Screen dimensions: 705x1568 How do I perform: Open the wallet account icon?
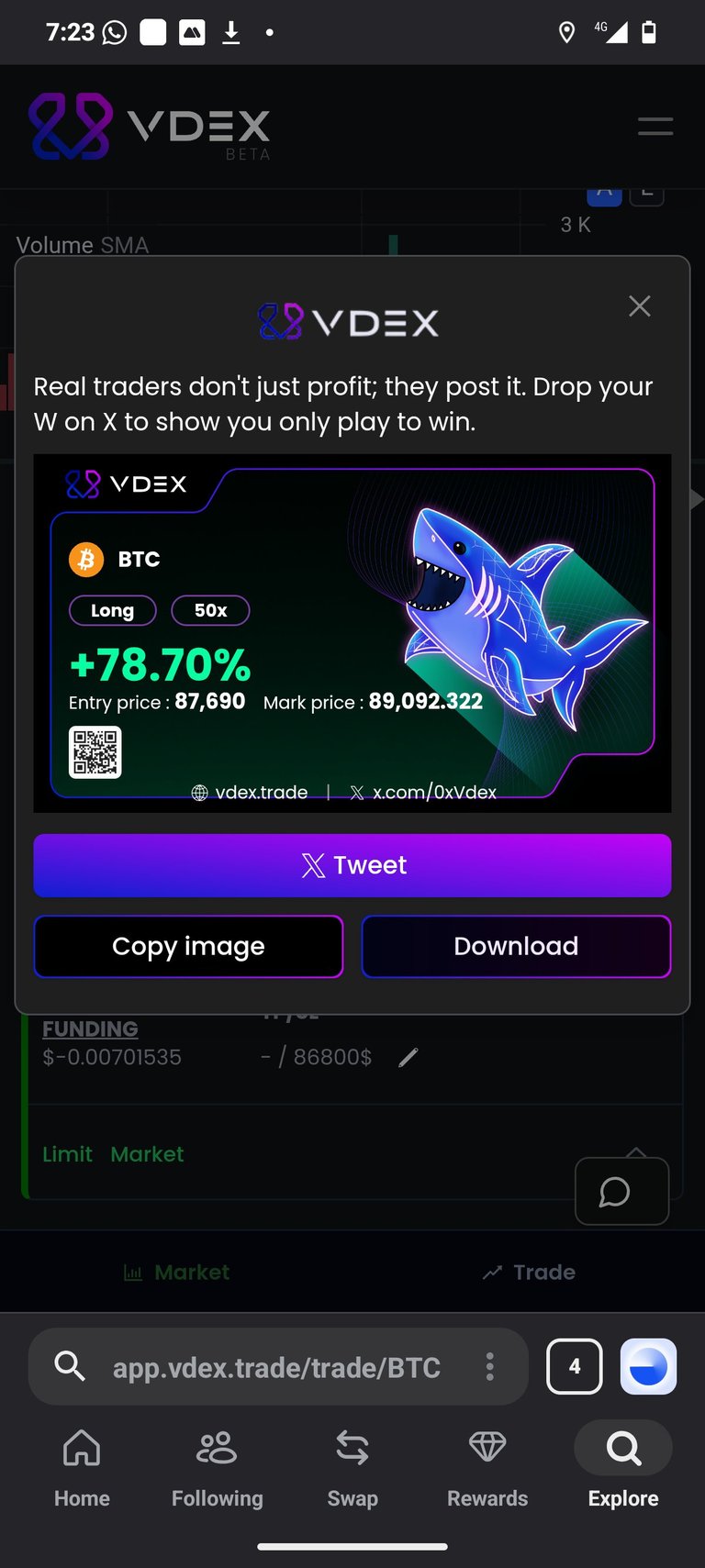pyautogui.click(x=648, y=1367)
